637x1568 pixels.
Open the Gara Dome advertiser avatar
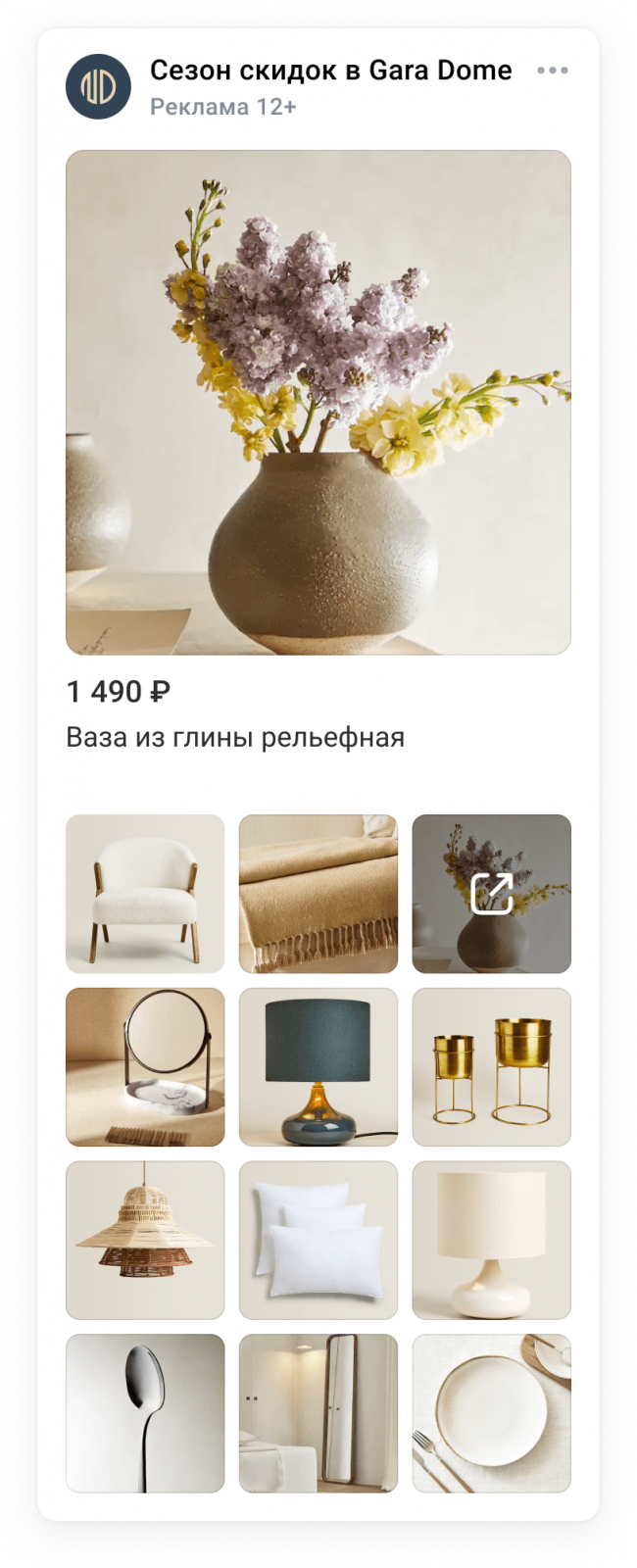click(x=98, y=87)
